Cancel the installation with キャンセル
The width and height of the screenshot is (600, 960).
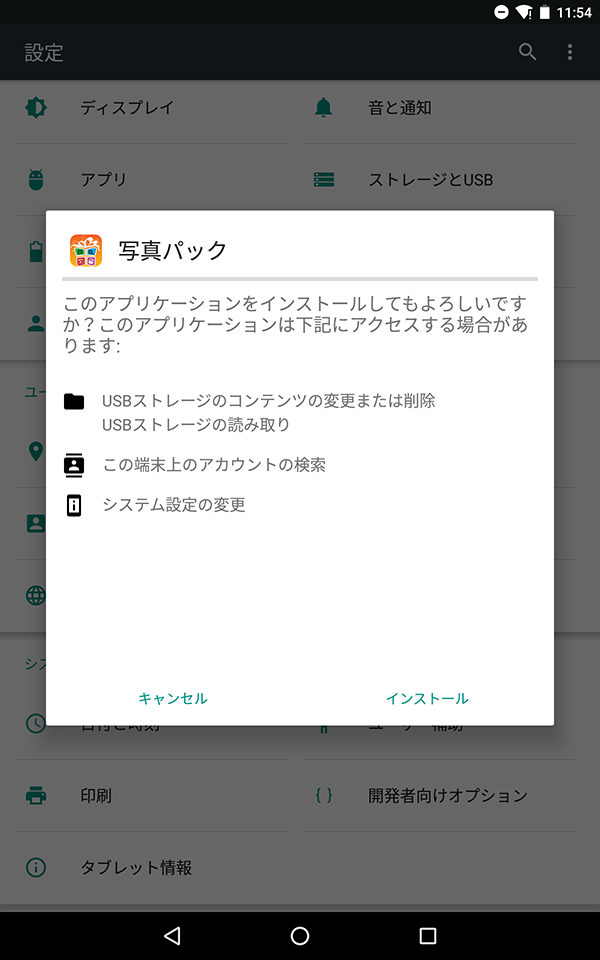click(x=173, y=698)
